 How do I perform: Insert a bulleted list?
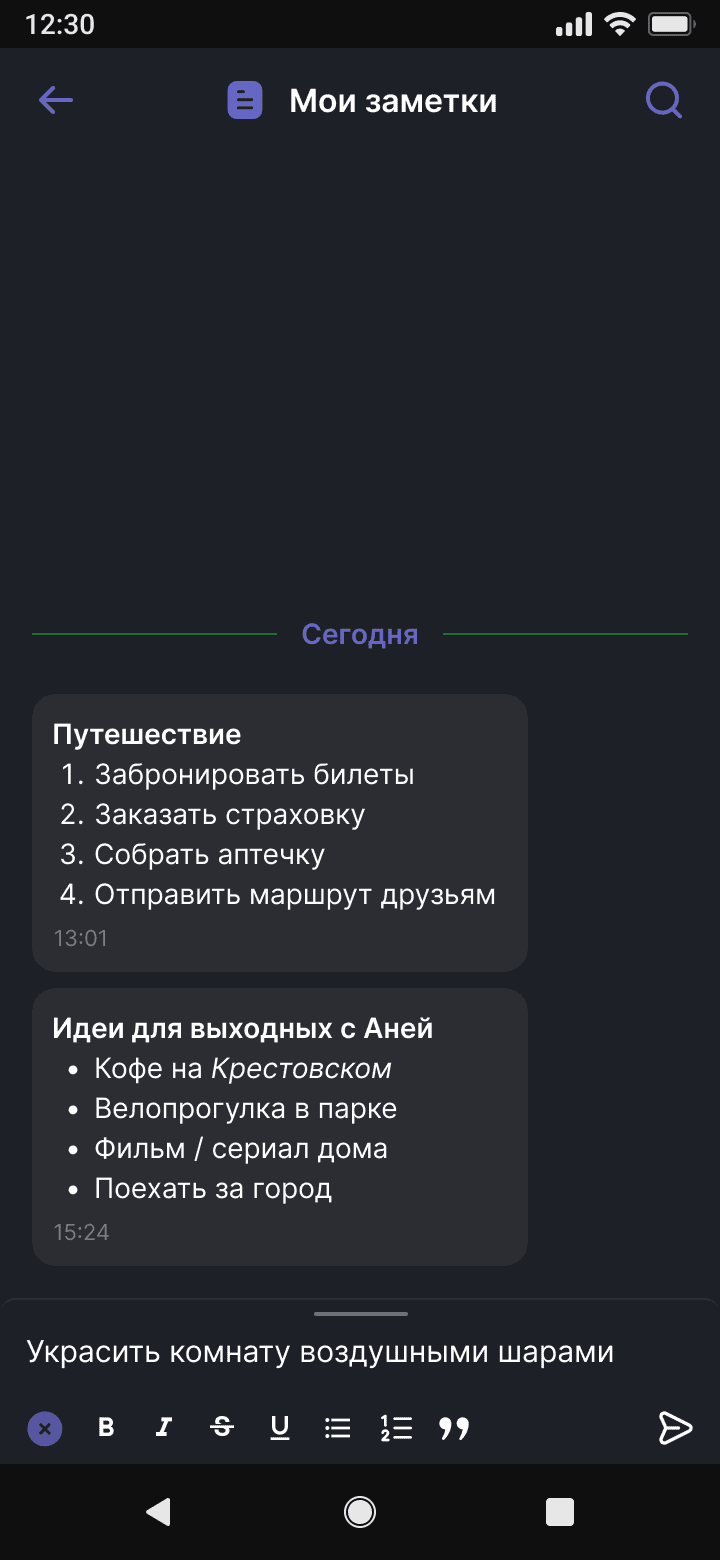338,1429
